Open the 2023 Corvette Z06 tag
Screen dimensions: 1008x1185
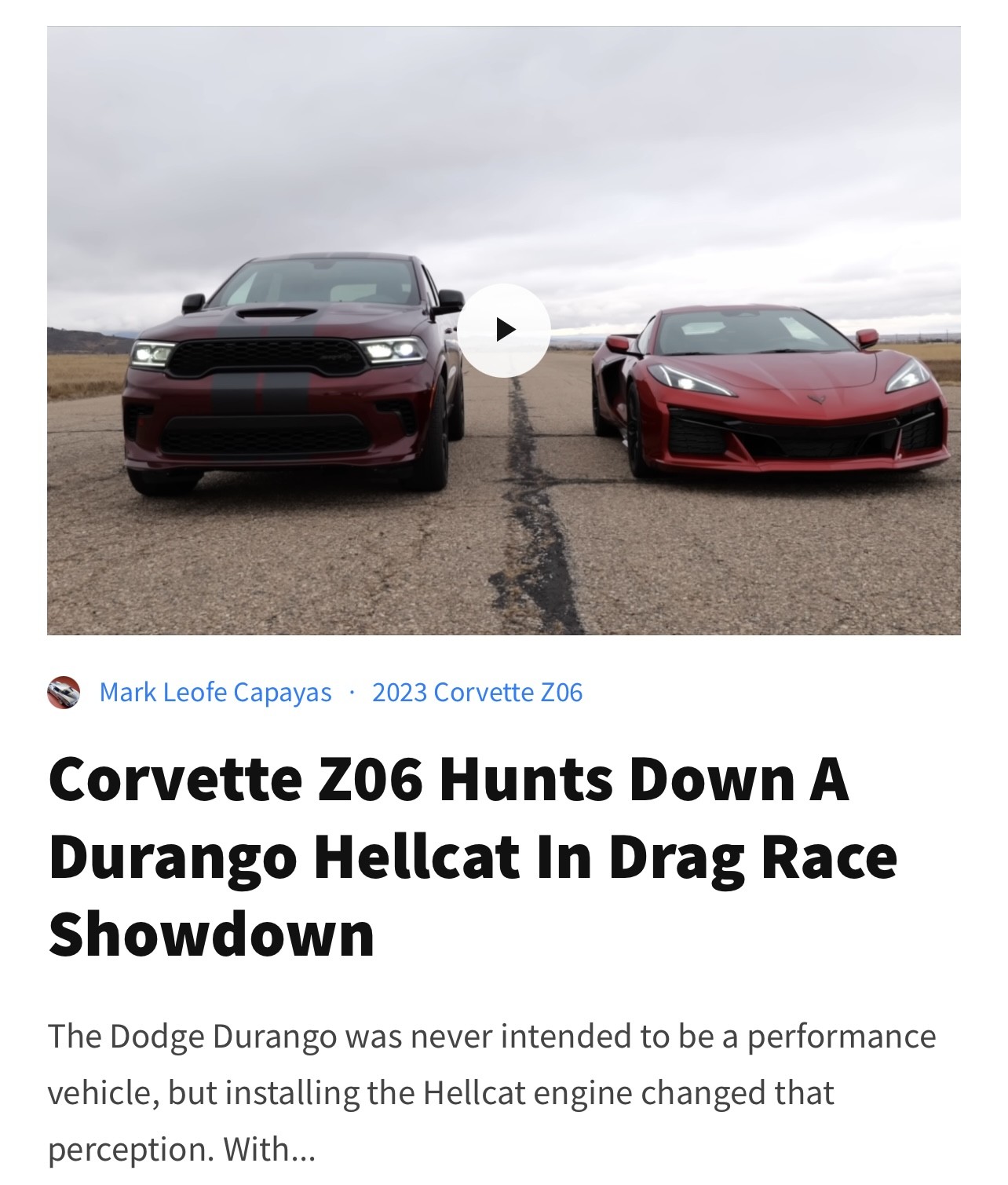click(x=477, y=693)
